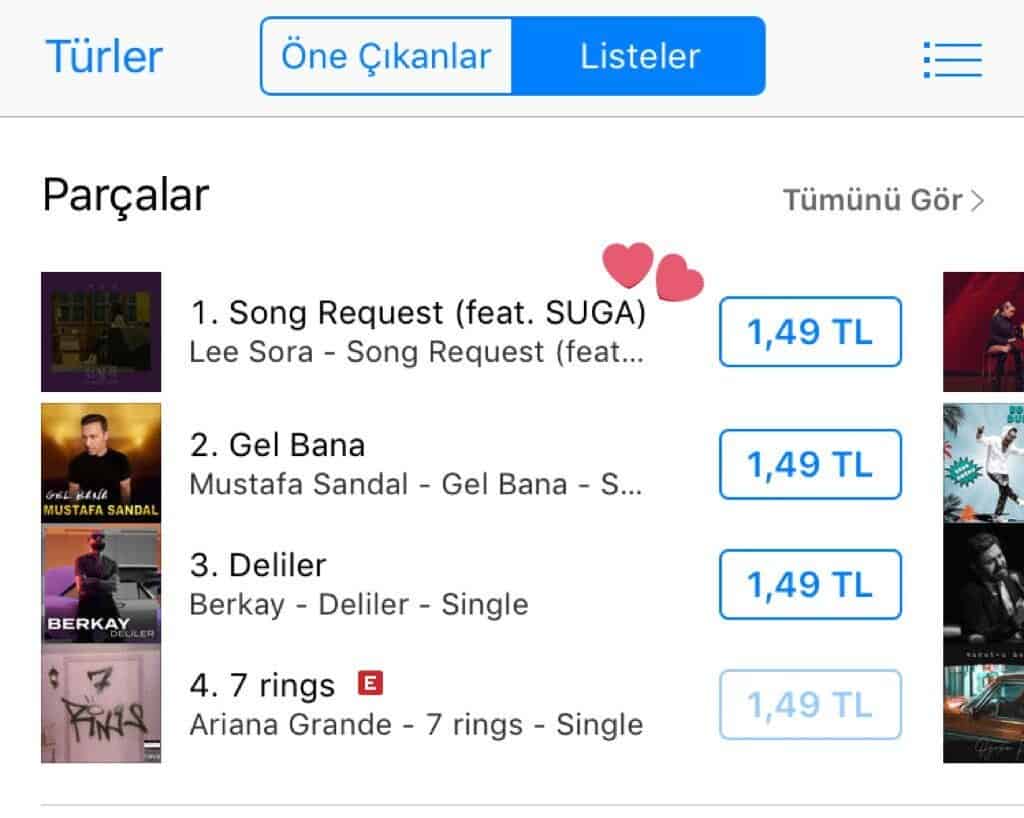Open the list menu icon
The height and width of the screenshot is (818, 1024).
click(x=952, y=59)
